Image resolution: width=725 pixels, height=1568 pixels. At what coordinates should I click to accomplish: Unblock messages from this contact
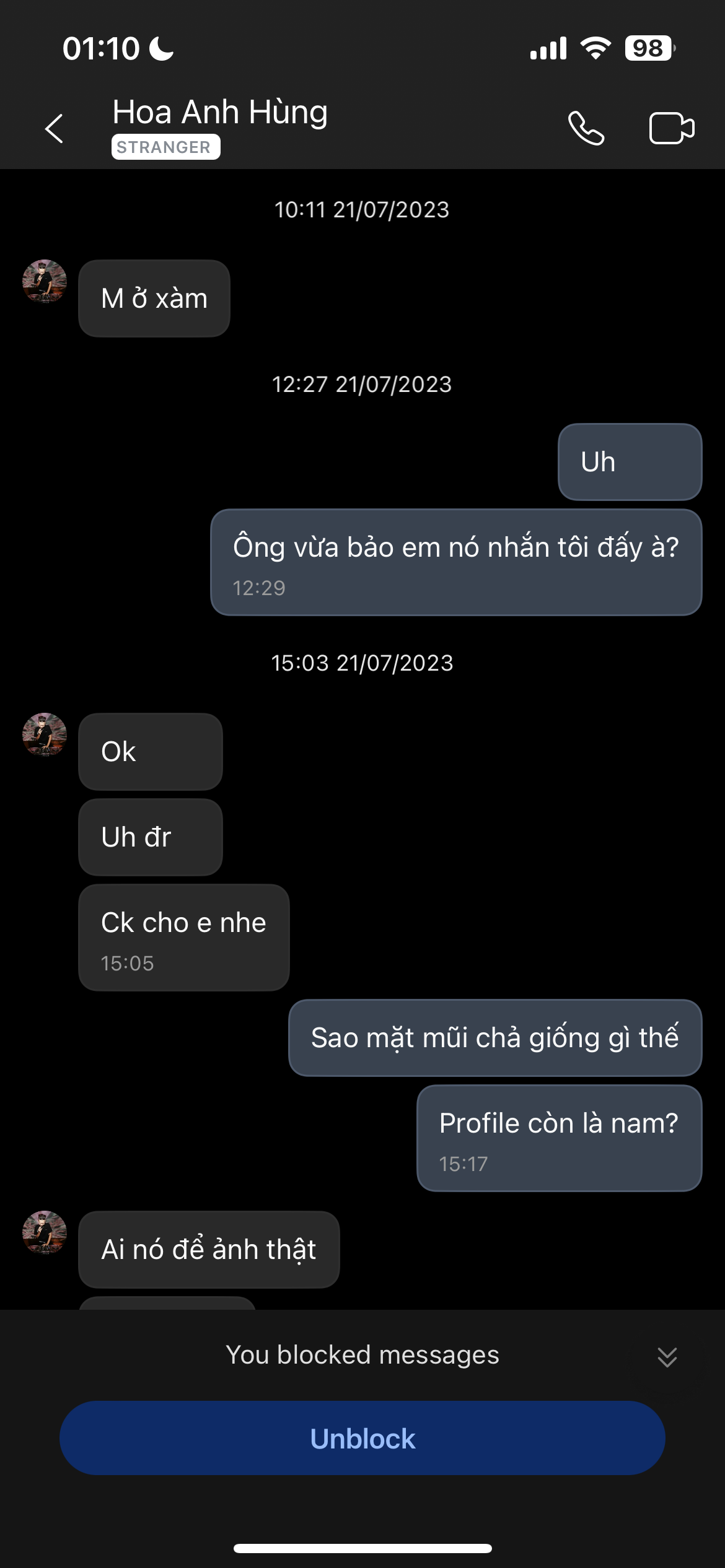362,1438
